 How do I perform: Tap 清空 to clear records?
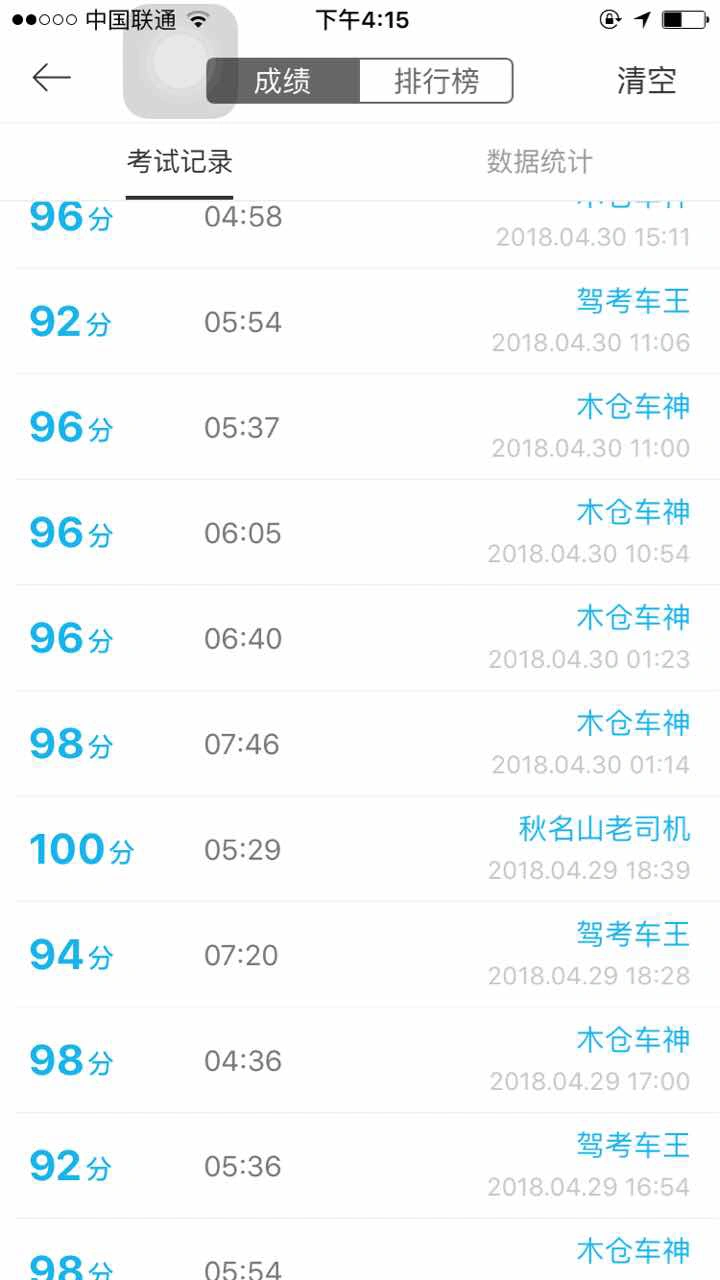point(646,81)
